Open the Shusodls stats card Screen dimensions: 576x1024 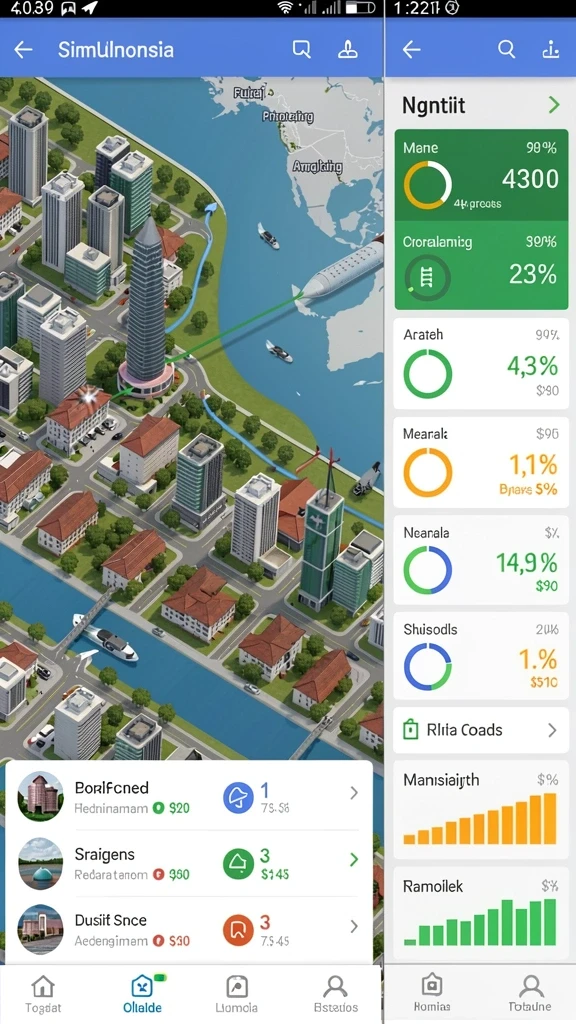tap(481, 657)
